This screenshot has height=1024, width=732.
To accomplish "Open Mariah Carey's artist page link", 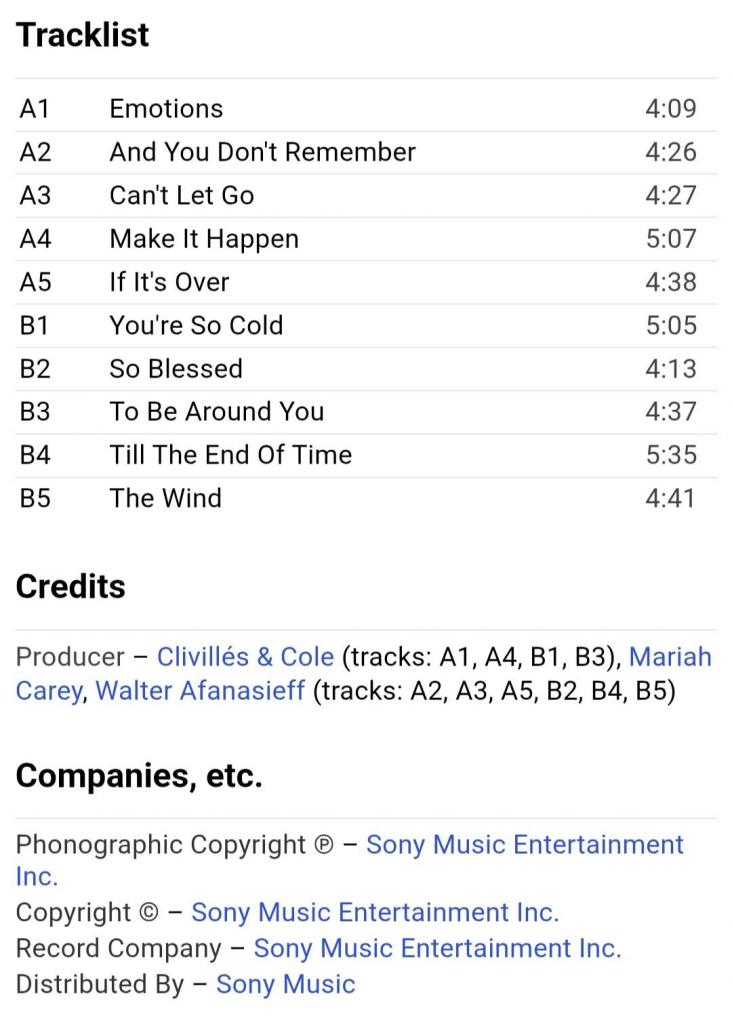I will click(669, 657).
